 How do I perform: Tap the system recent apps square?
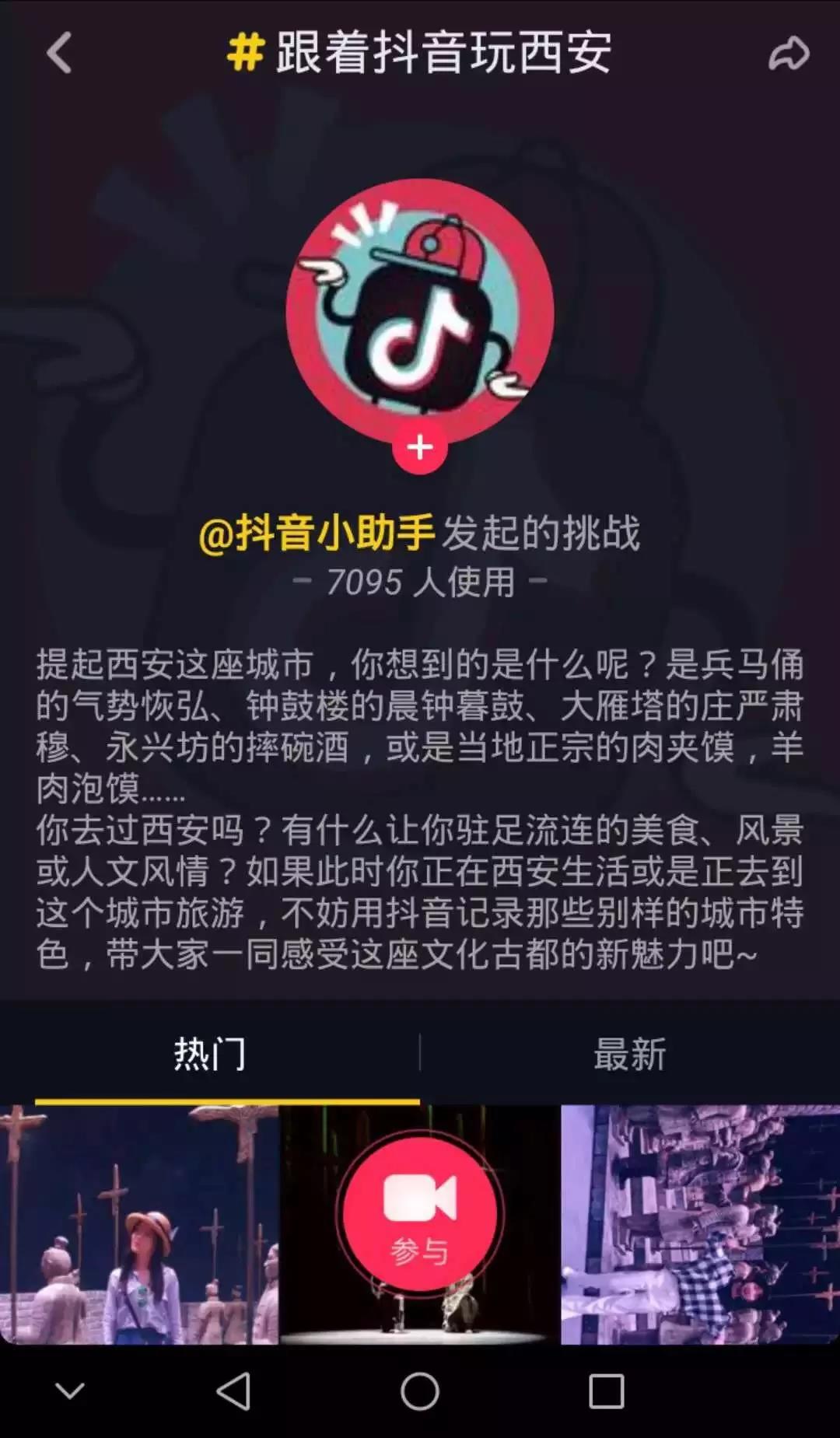point(606,1391)
